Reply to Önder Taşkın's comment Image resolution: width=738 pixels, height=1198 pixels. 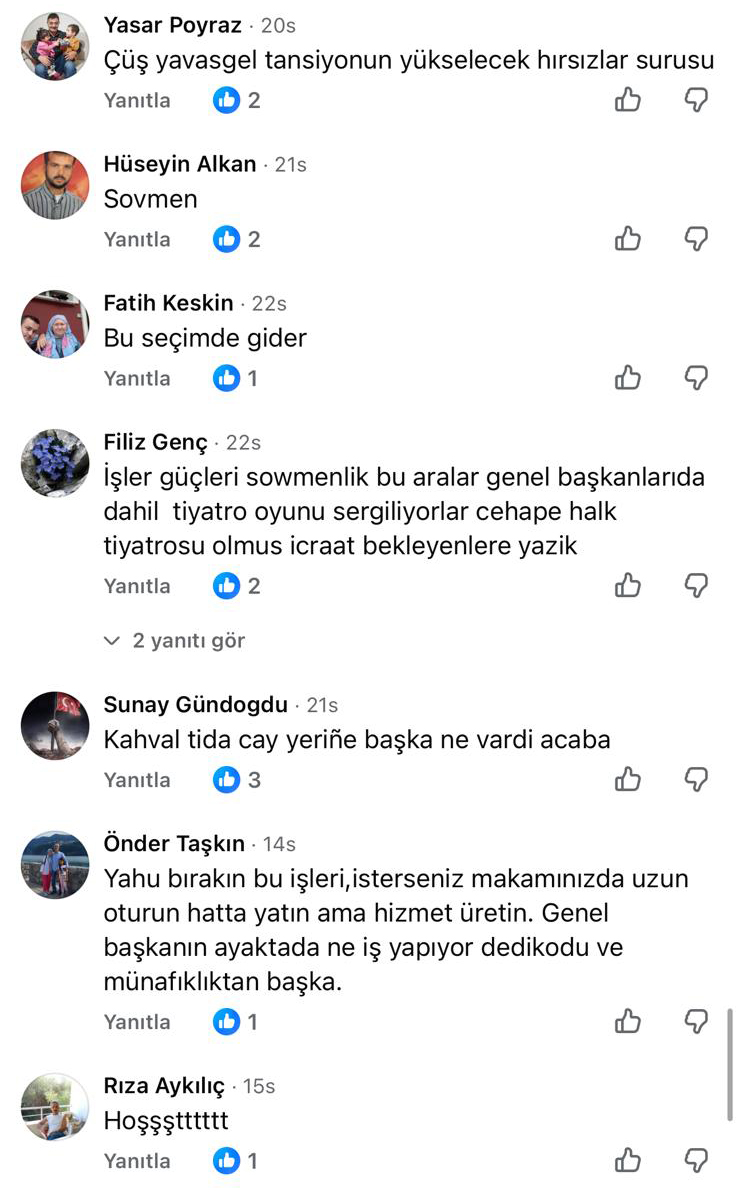[137, 1022]
